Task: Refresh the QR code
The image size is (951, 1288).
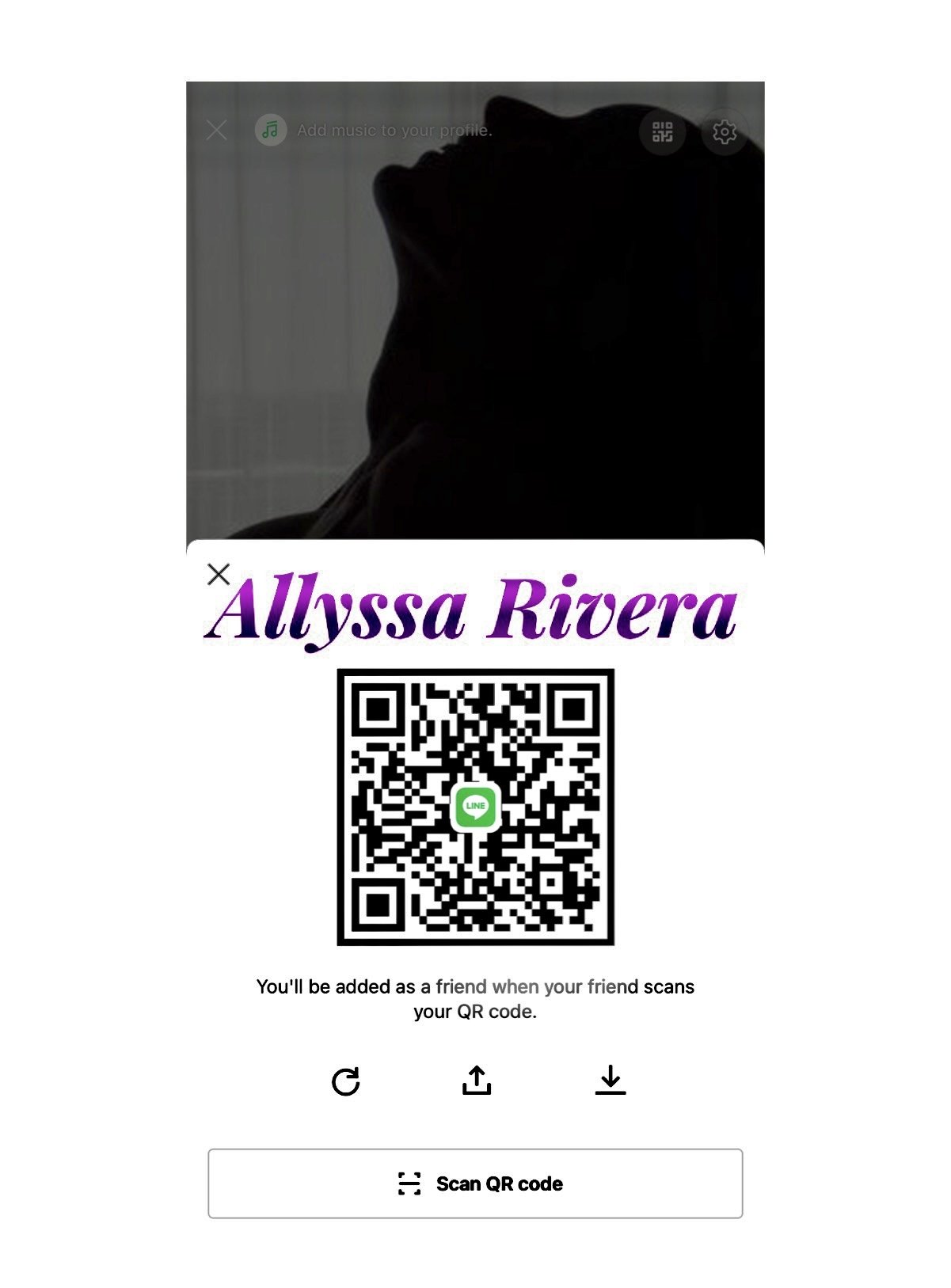Action: click(346, 1081)
